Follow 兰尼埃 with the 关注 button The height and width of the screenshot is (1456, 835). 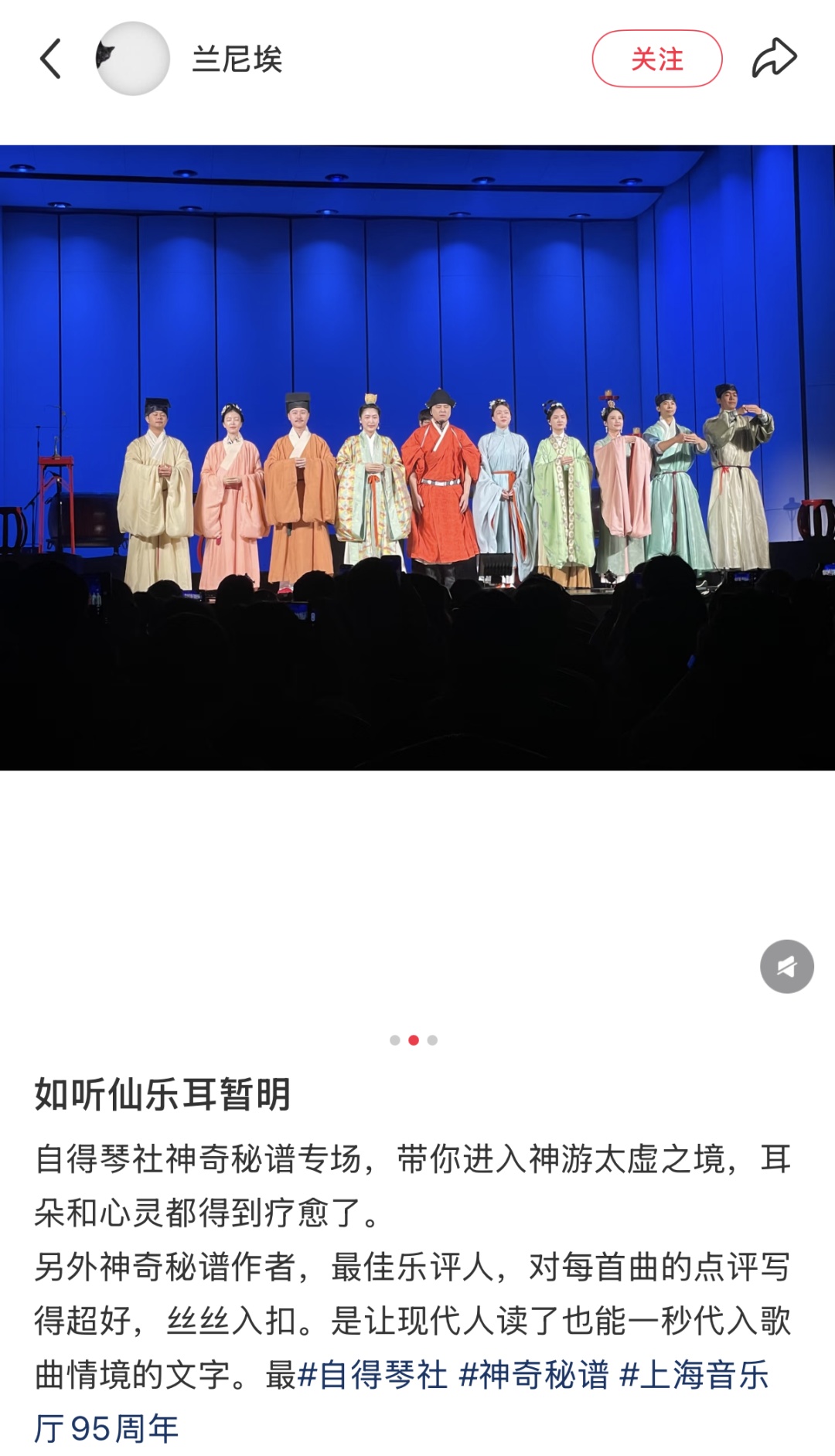pyautogui.click(x=657, y=59)
